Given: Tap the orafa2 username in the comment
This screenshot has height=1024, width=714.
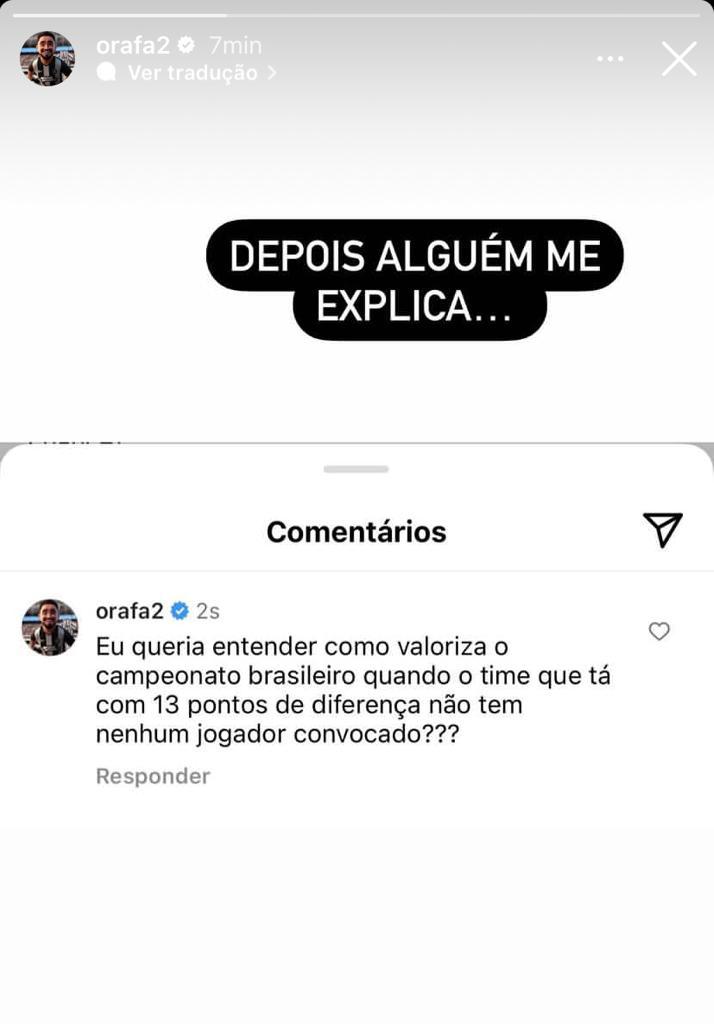Looking at the screenshot, I should pos(129,611).
